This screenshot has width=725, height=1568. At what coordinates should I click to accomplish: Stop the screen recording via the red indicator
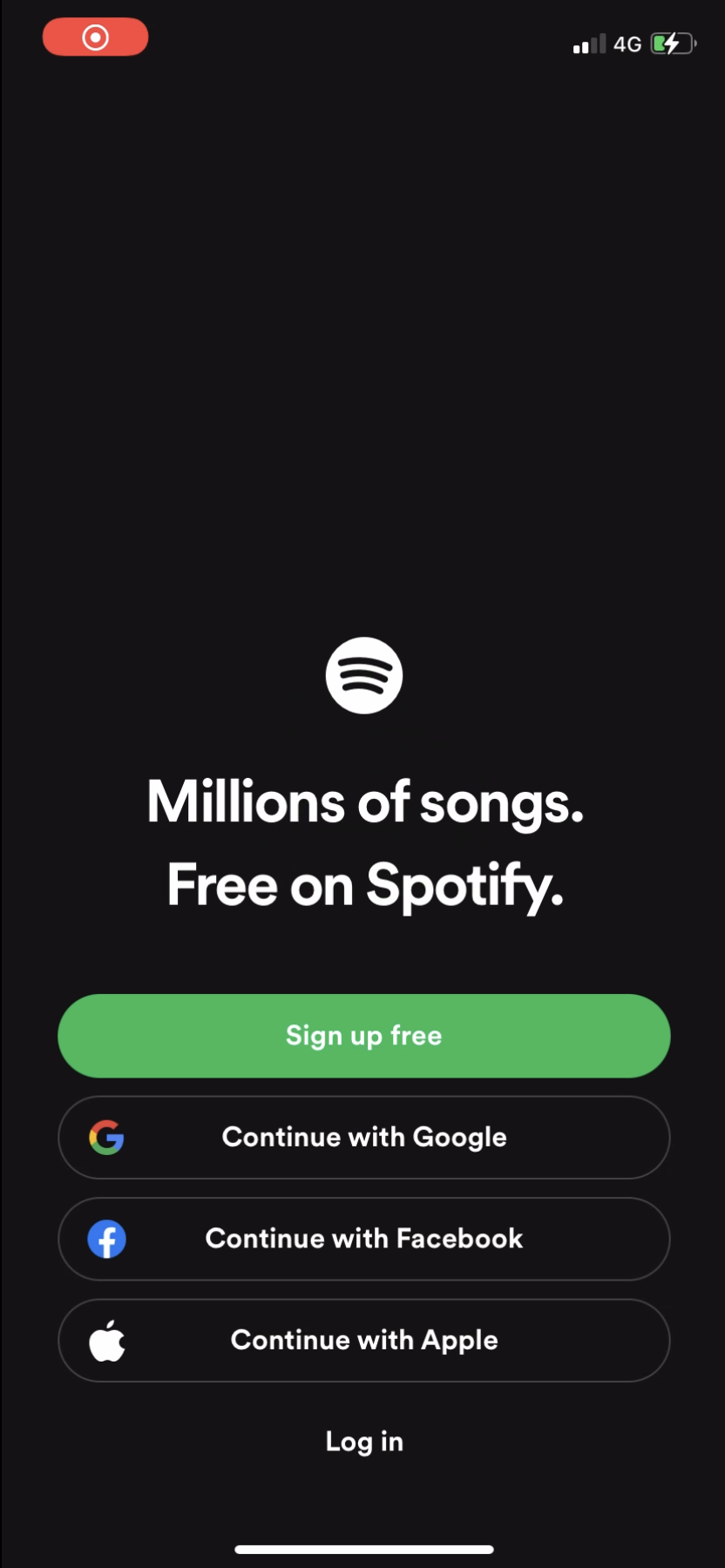coord(95,37)
